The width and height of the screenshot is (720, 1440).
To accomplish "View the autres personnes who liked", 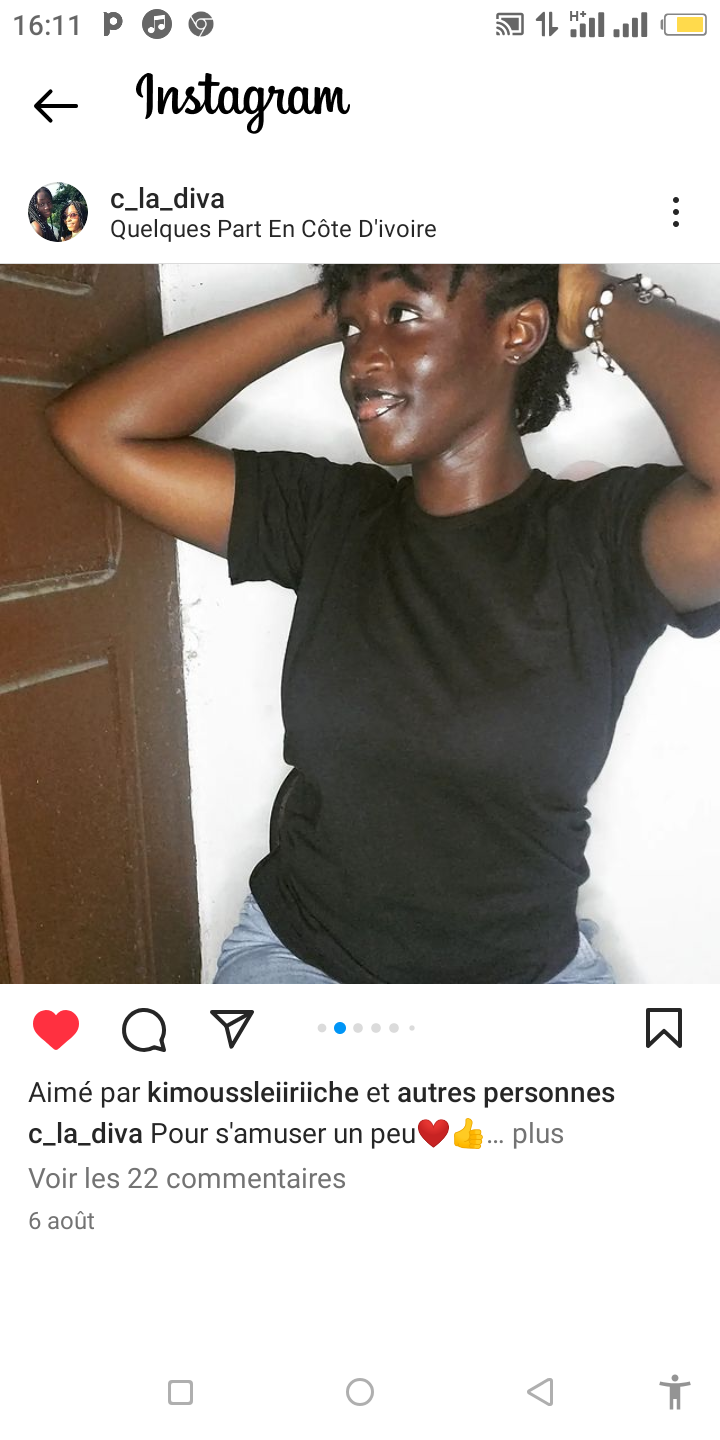I will [506, 1093].
